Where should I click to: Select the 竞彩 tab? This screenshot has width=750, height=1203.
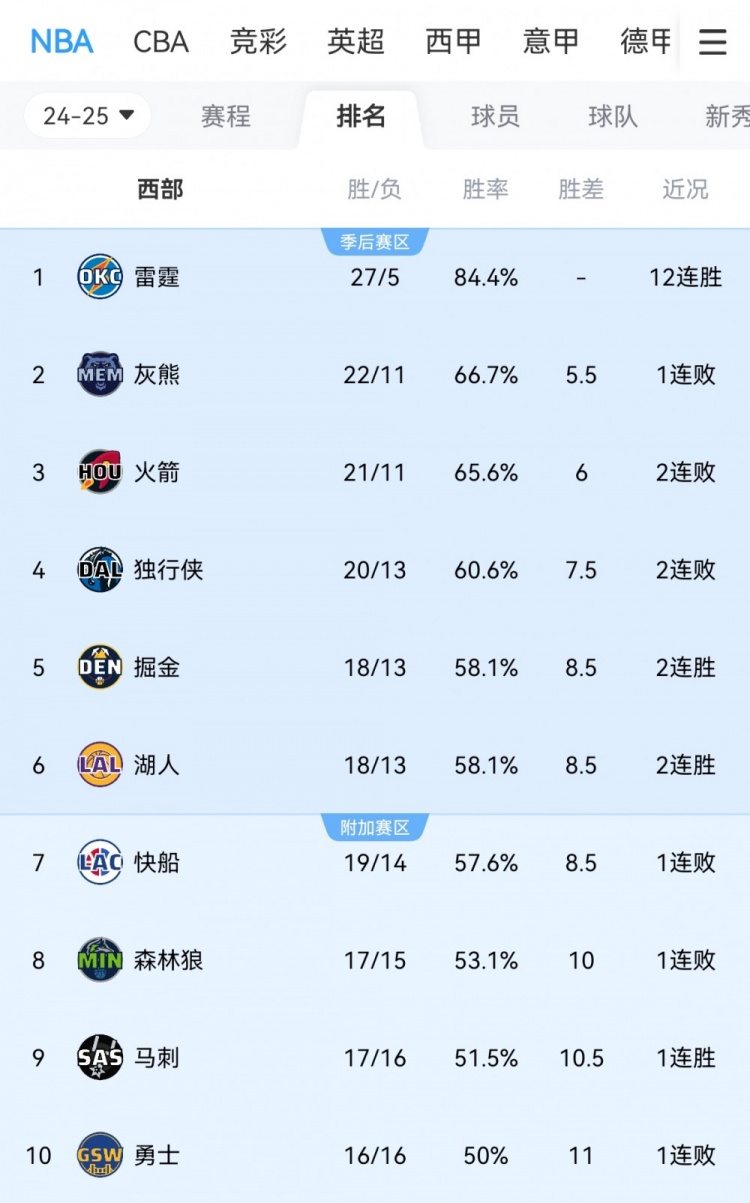coord(258,42)
